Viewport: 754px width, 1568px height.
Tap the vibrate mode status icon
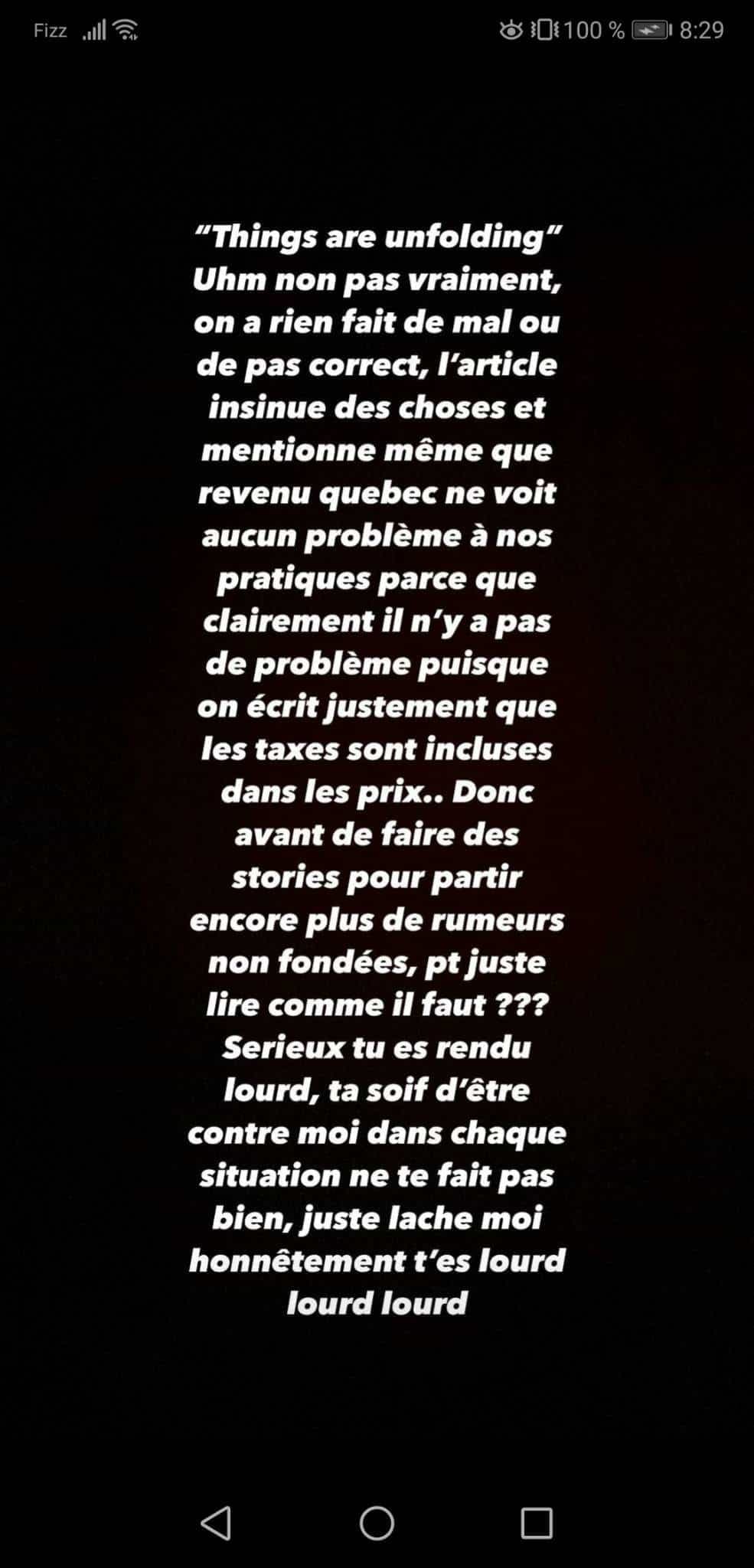(x=545, y=29)
